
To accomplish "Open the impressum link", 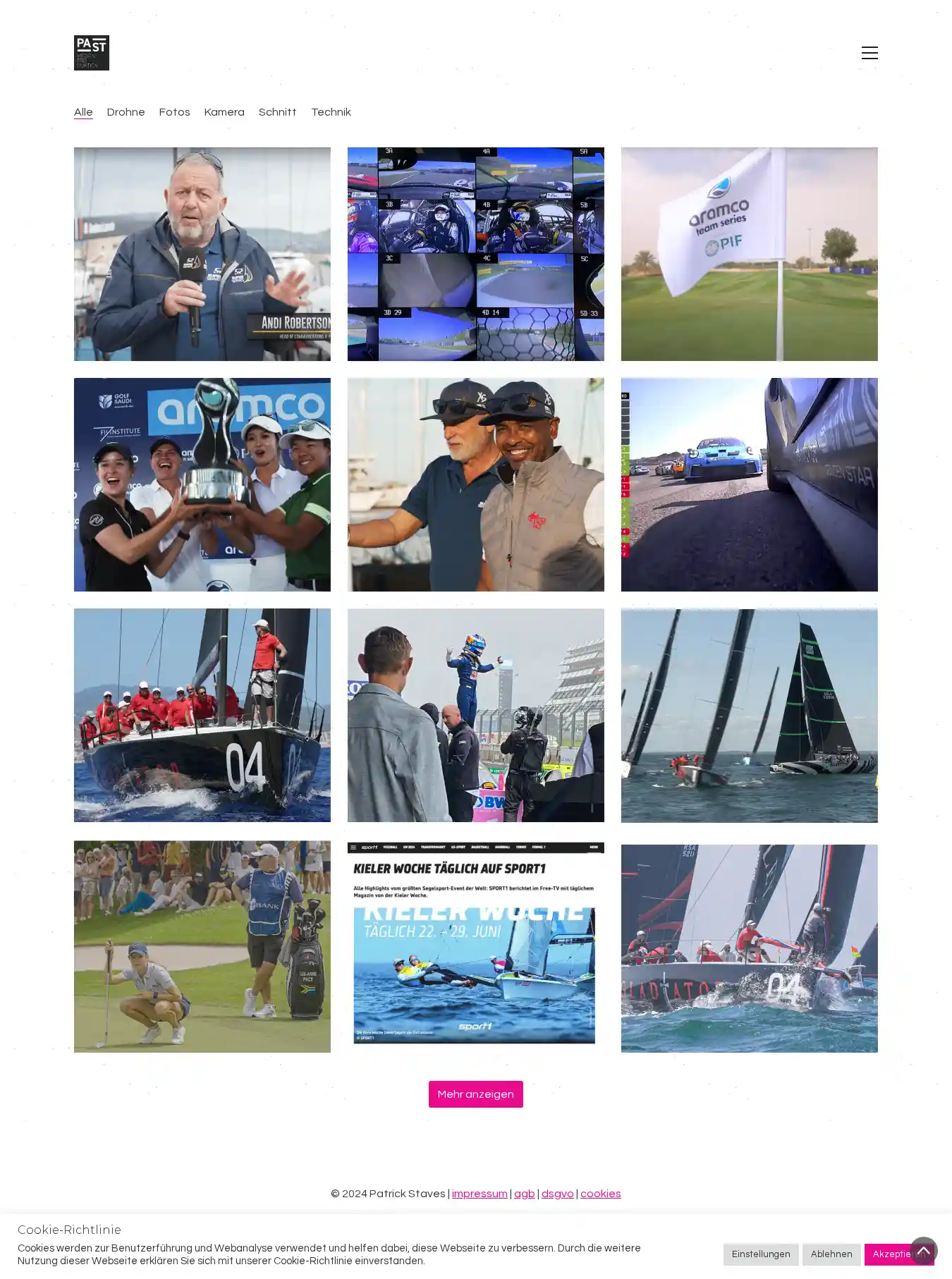I will click(480, 1194).
